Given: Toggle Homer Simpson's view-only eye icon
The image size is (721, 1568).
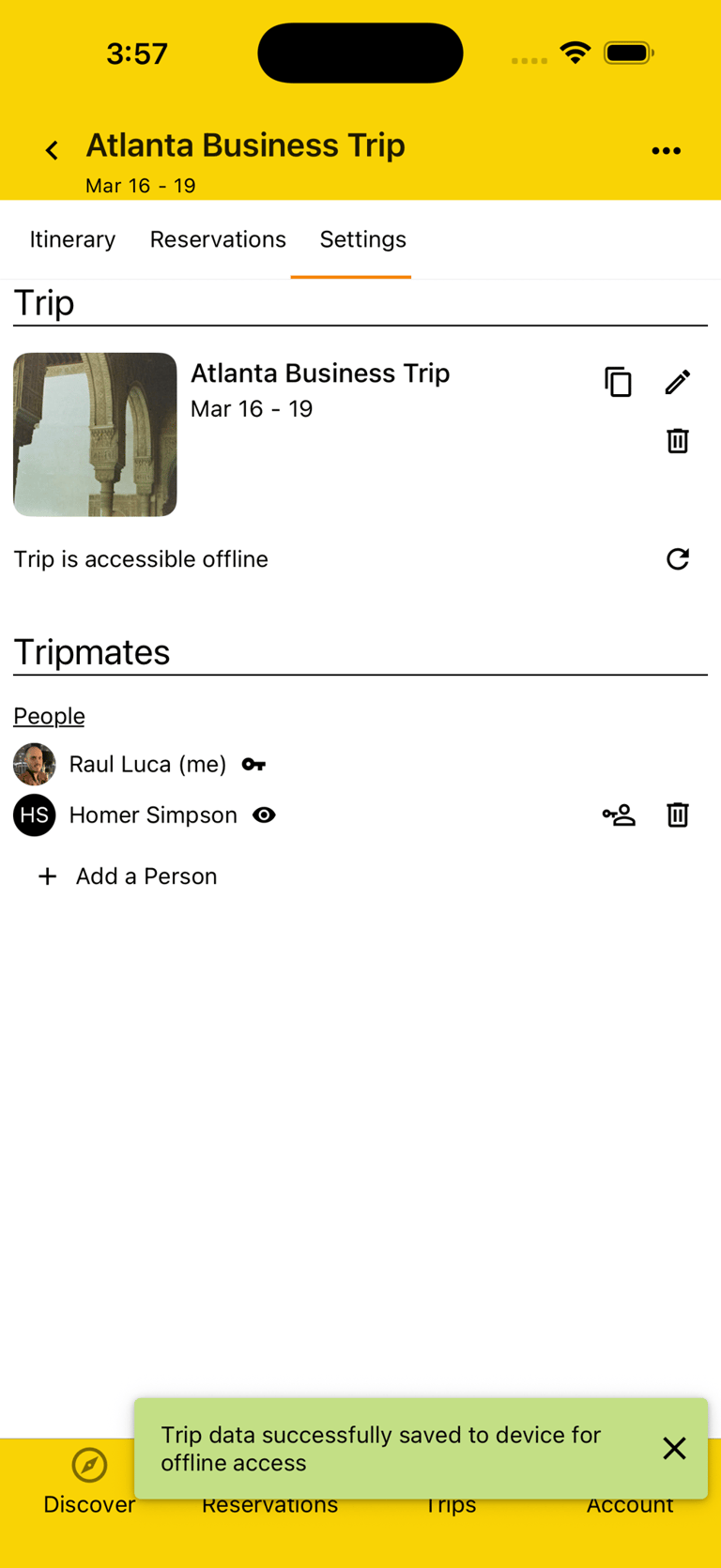Looking at the screenshot, I should tap(264, 815).
